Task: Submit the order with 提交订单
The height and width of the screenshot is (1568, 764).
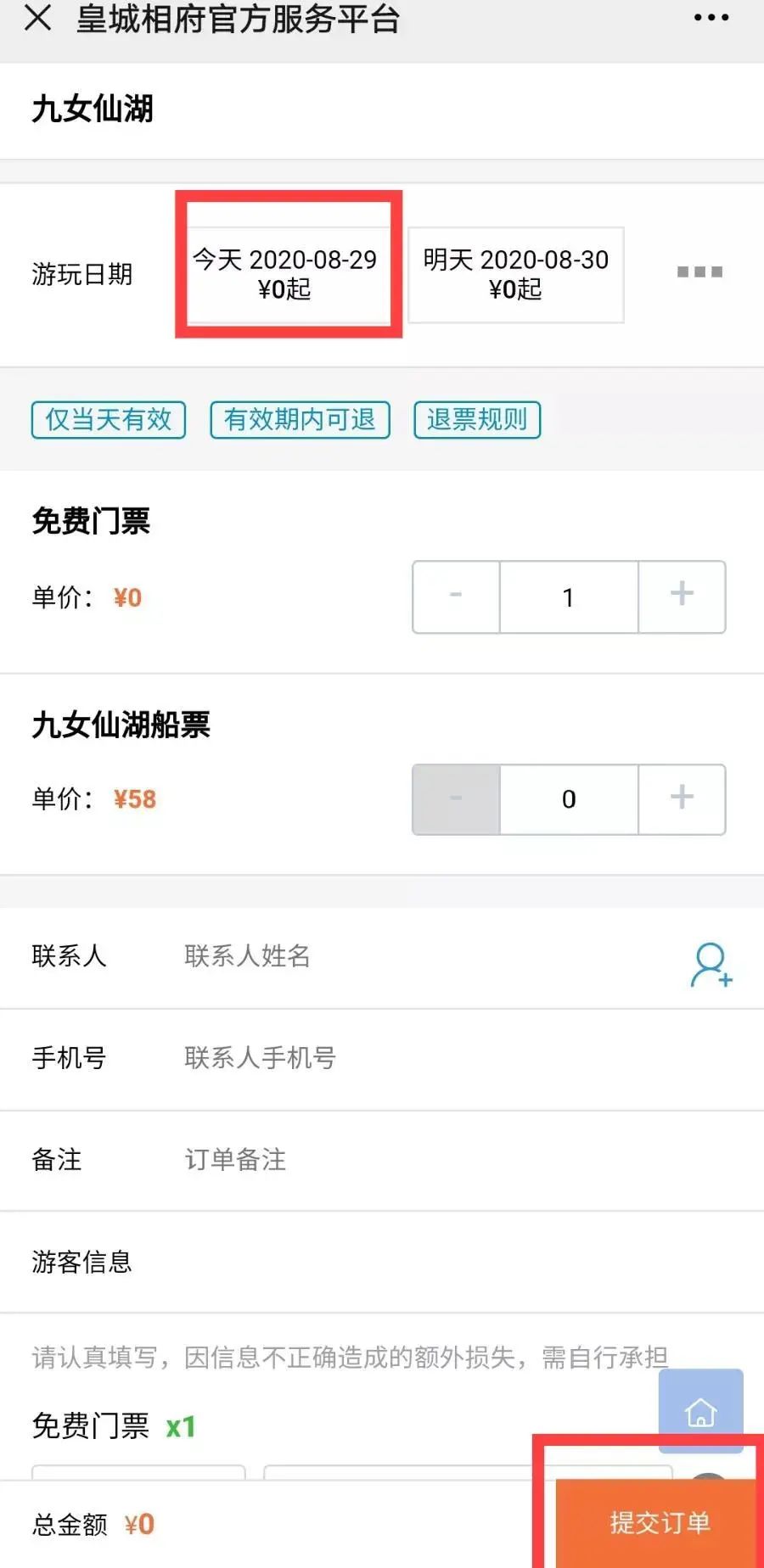Action: pos(660,1523)
